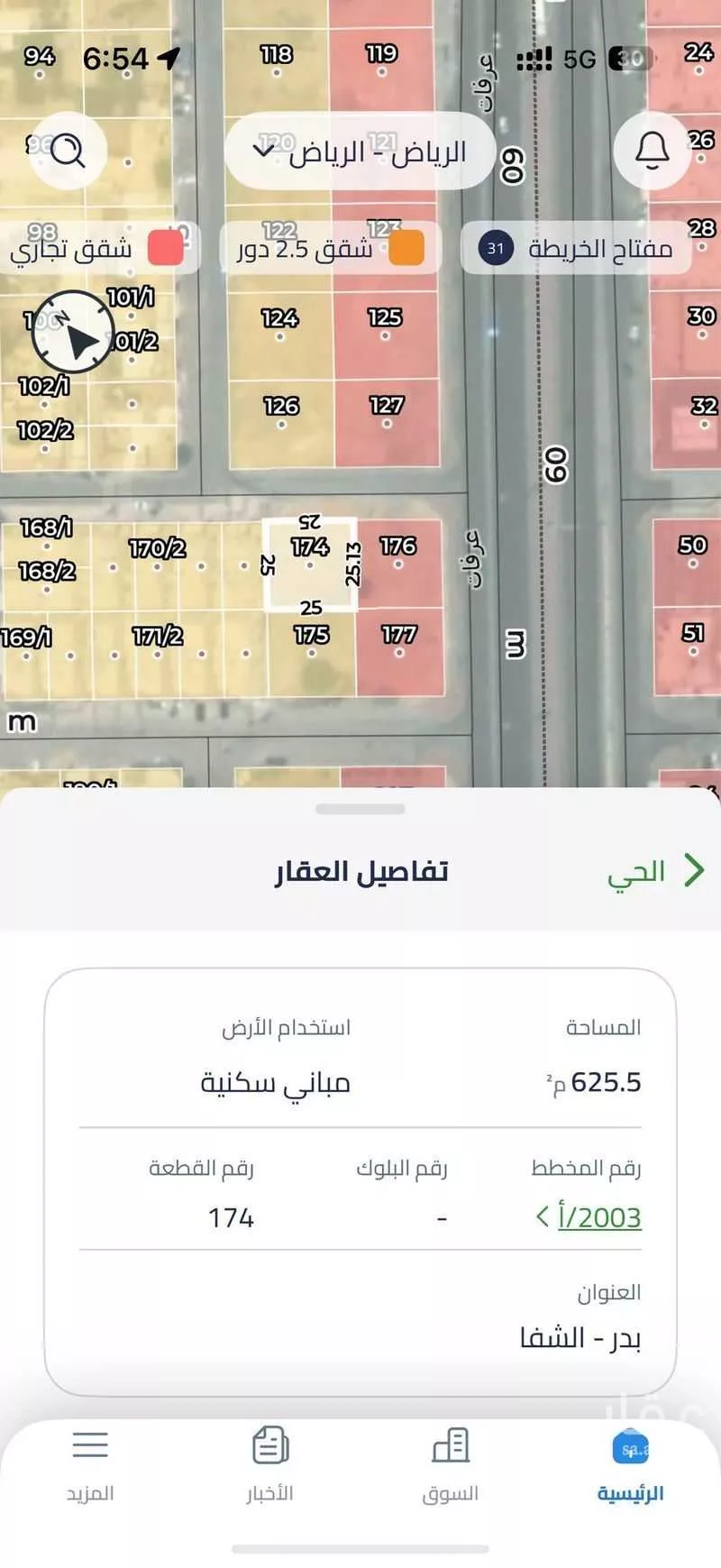This screenshot has height=1568, width=721.
Task: Open the search magnifier on the map
Action: click(x=67, y=151)
